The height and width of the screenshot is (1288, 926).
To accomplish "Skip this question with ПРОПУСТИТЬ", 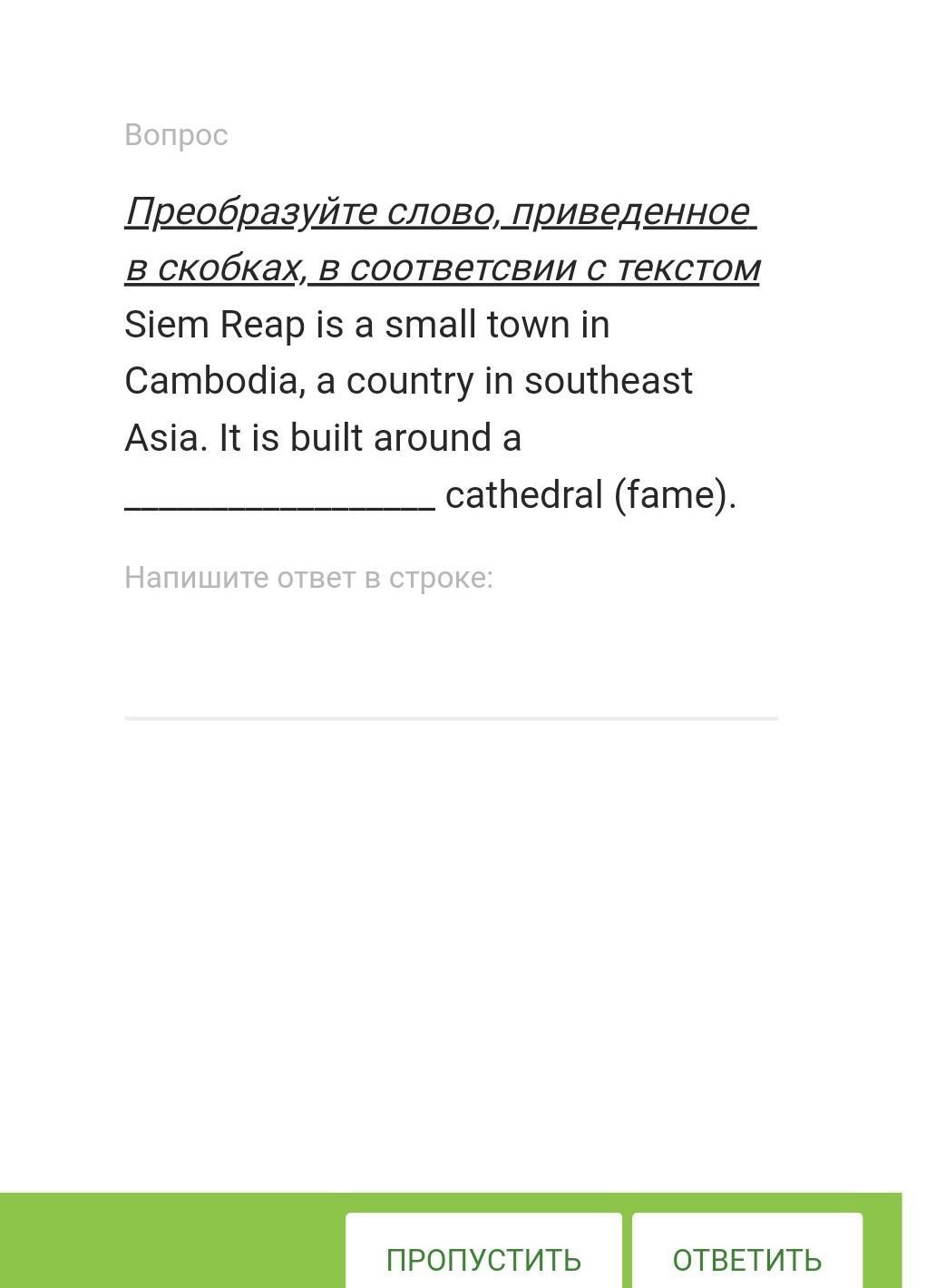I will (x=483, y=1252).
